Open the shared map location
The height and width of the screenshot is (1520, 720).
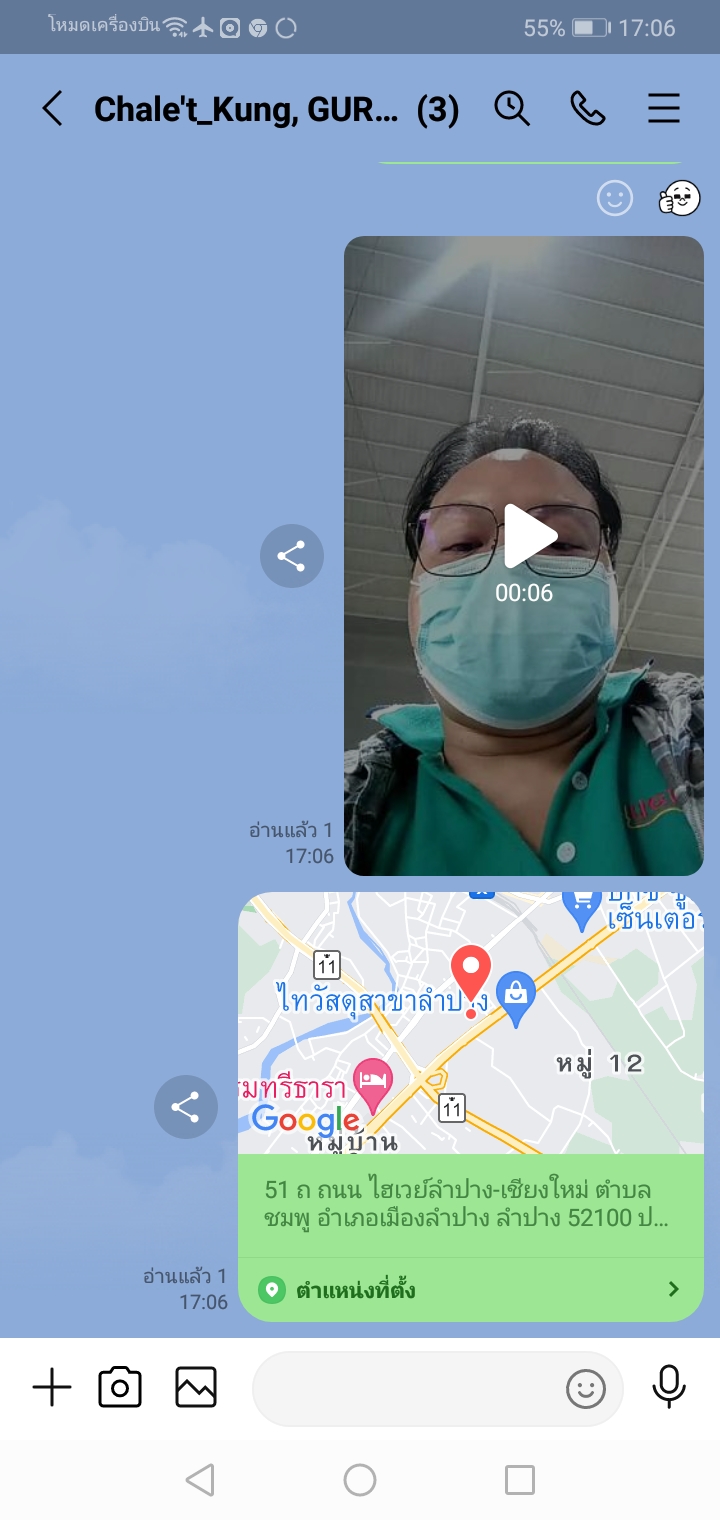pyautogui.click(x=470, y=1022)
